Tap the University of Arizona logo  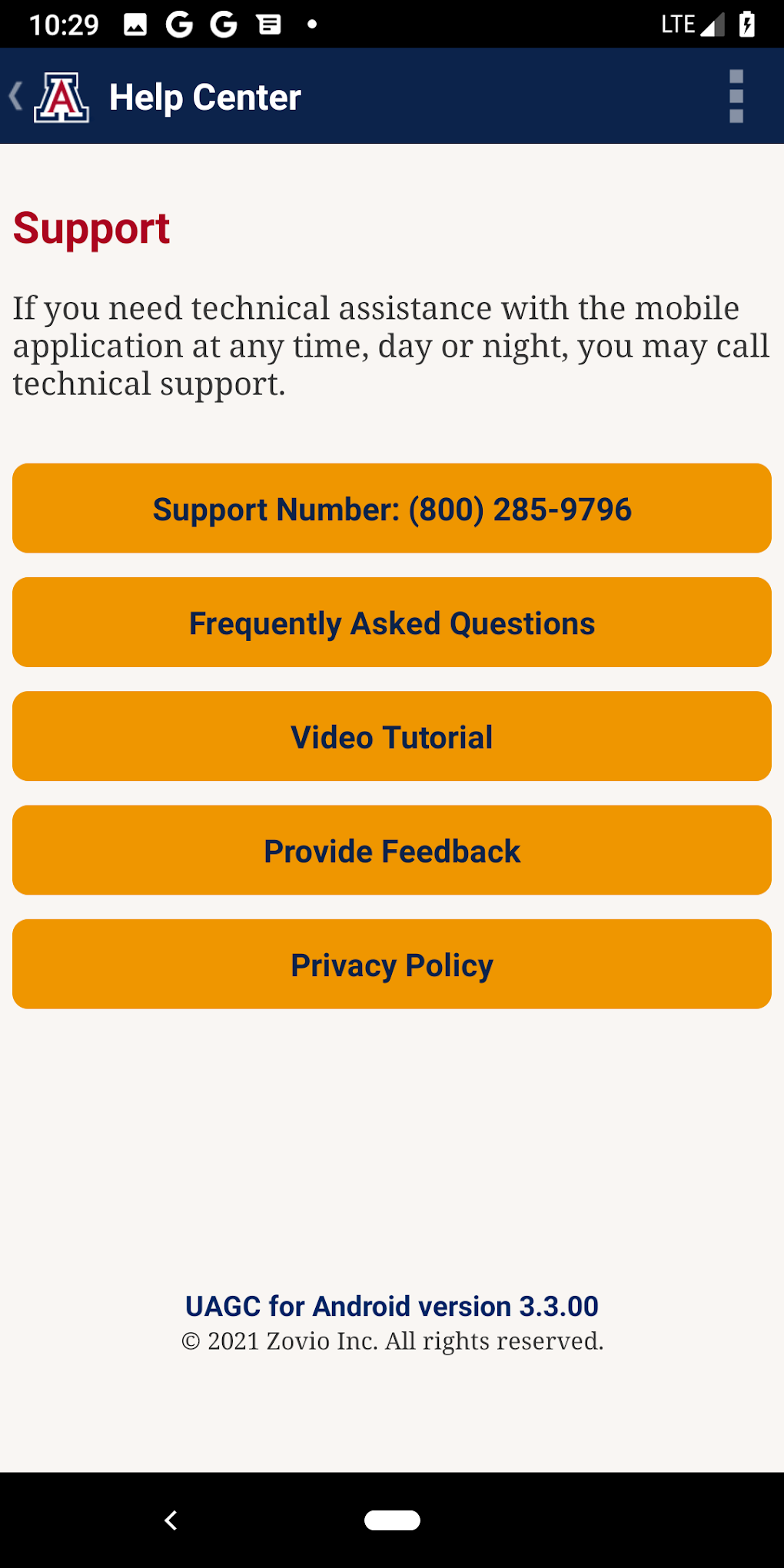[63, 97]
